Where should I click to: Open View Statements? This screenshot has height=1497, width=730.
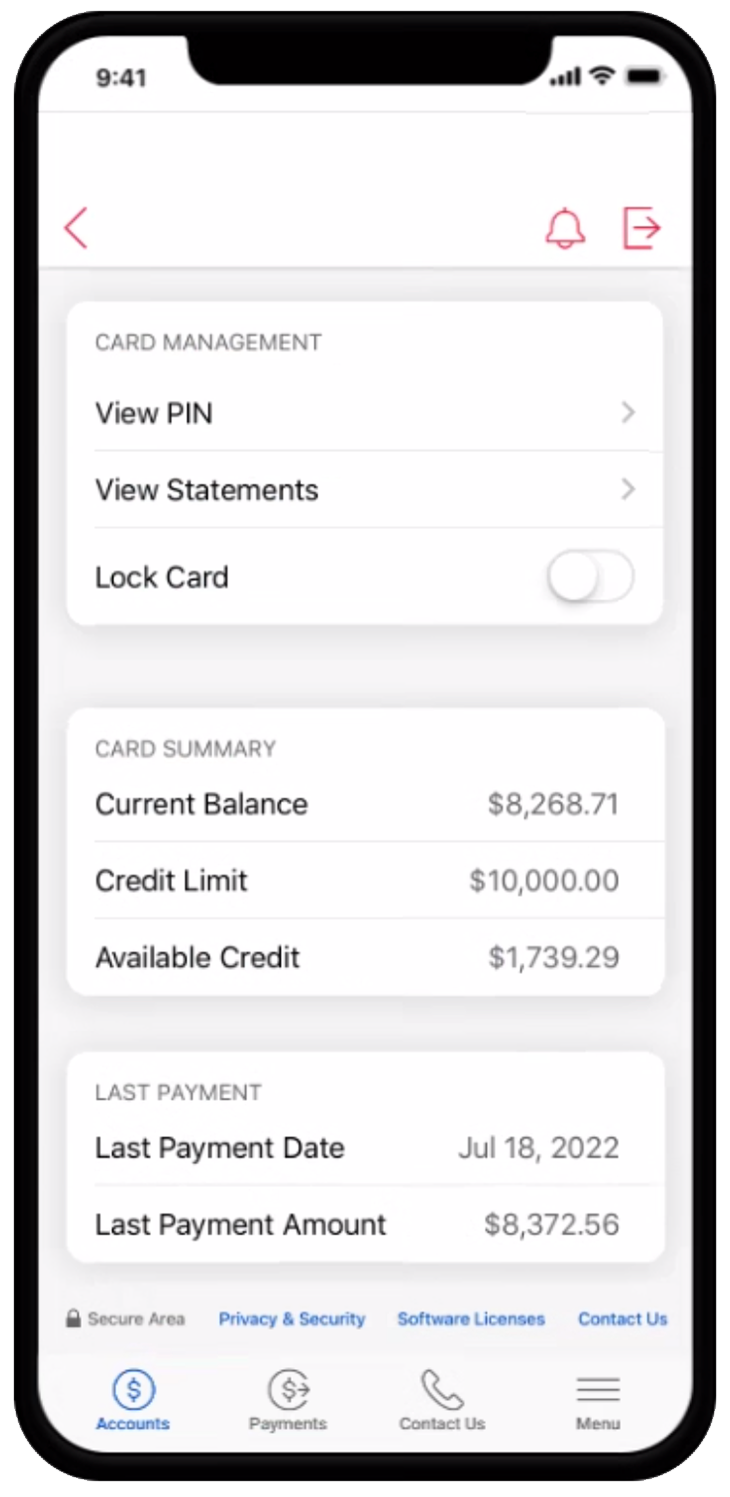click(x=365, y=490)
